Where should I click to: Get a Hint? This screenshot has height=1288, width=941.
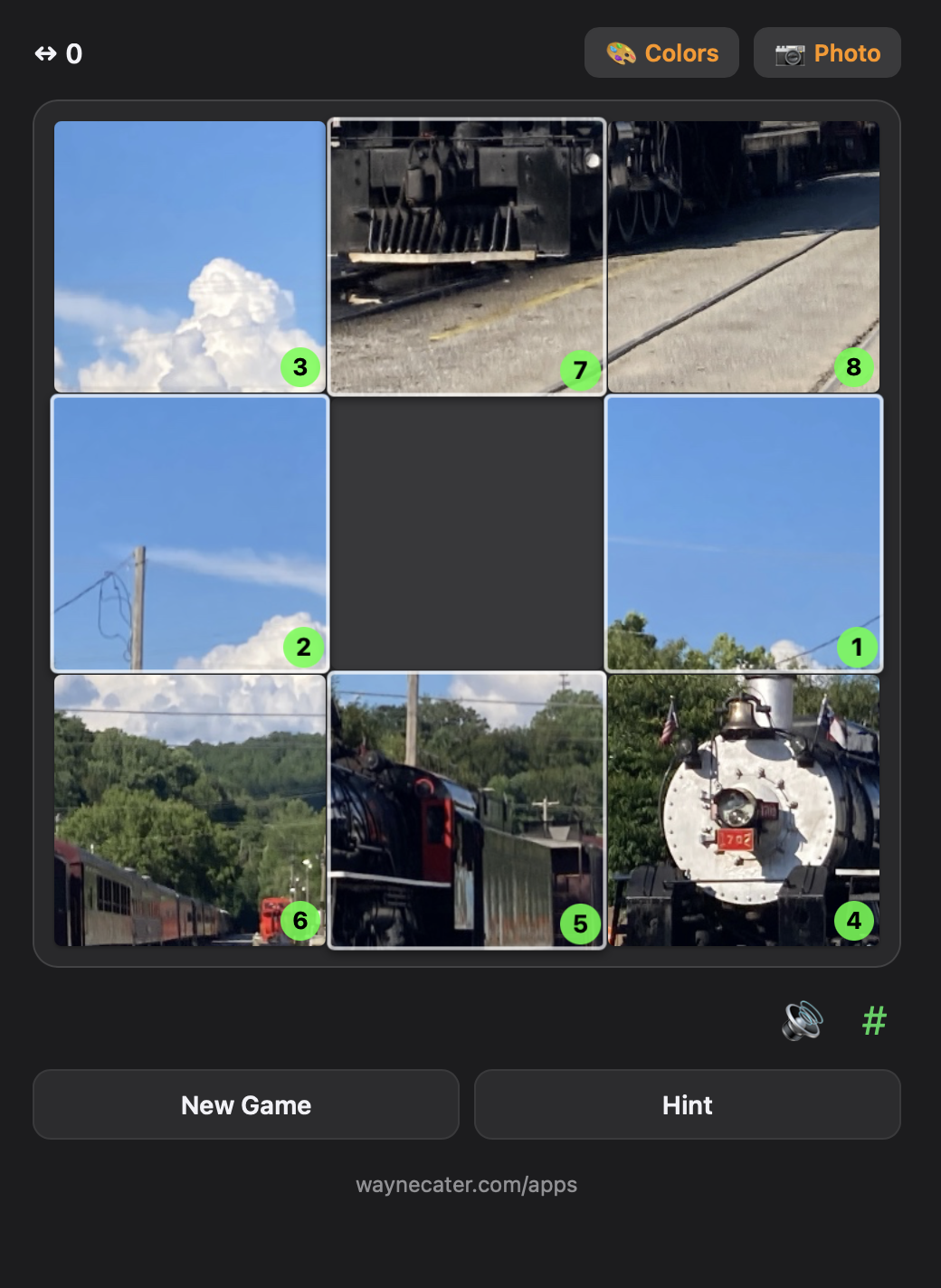[x=687, y=1104]
